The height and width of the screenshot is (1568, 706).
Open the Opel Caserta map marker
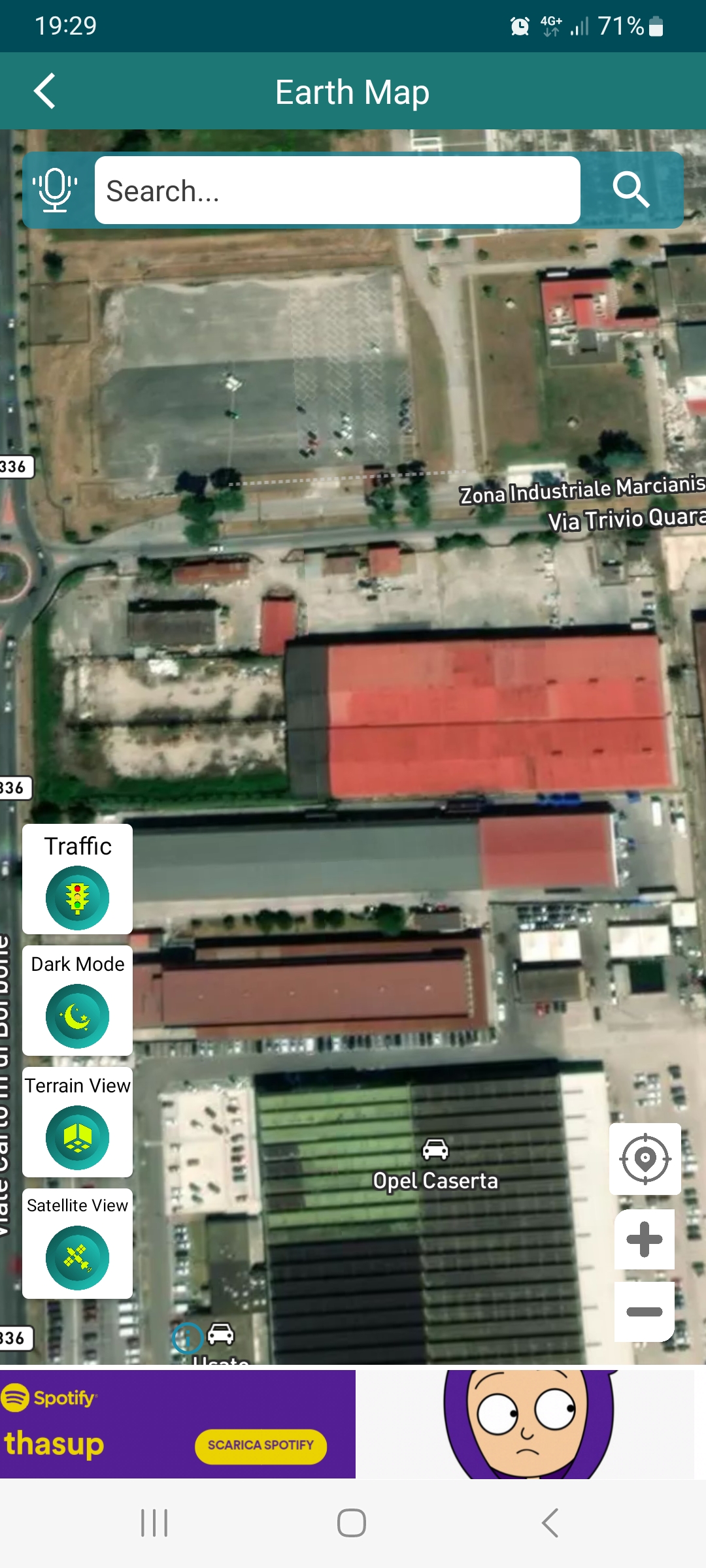(x=435, y=1150)
